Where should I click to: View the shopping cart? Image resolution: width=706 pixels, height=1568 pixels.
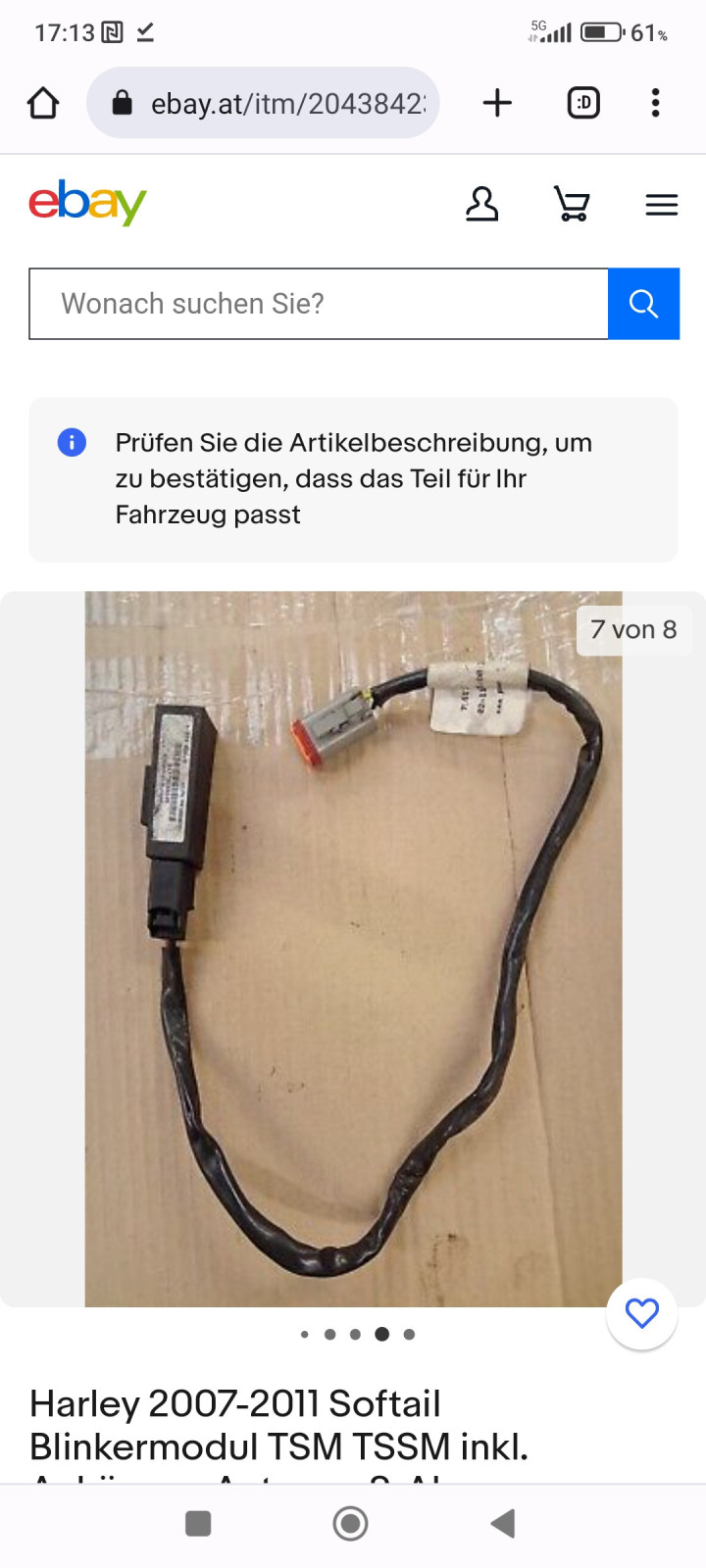pyautogui.click(x=572, y=204)
